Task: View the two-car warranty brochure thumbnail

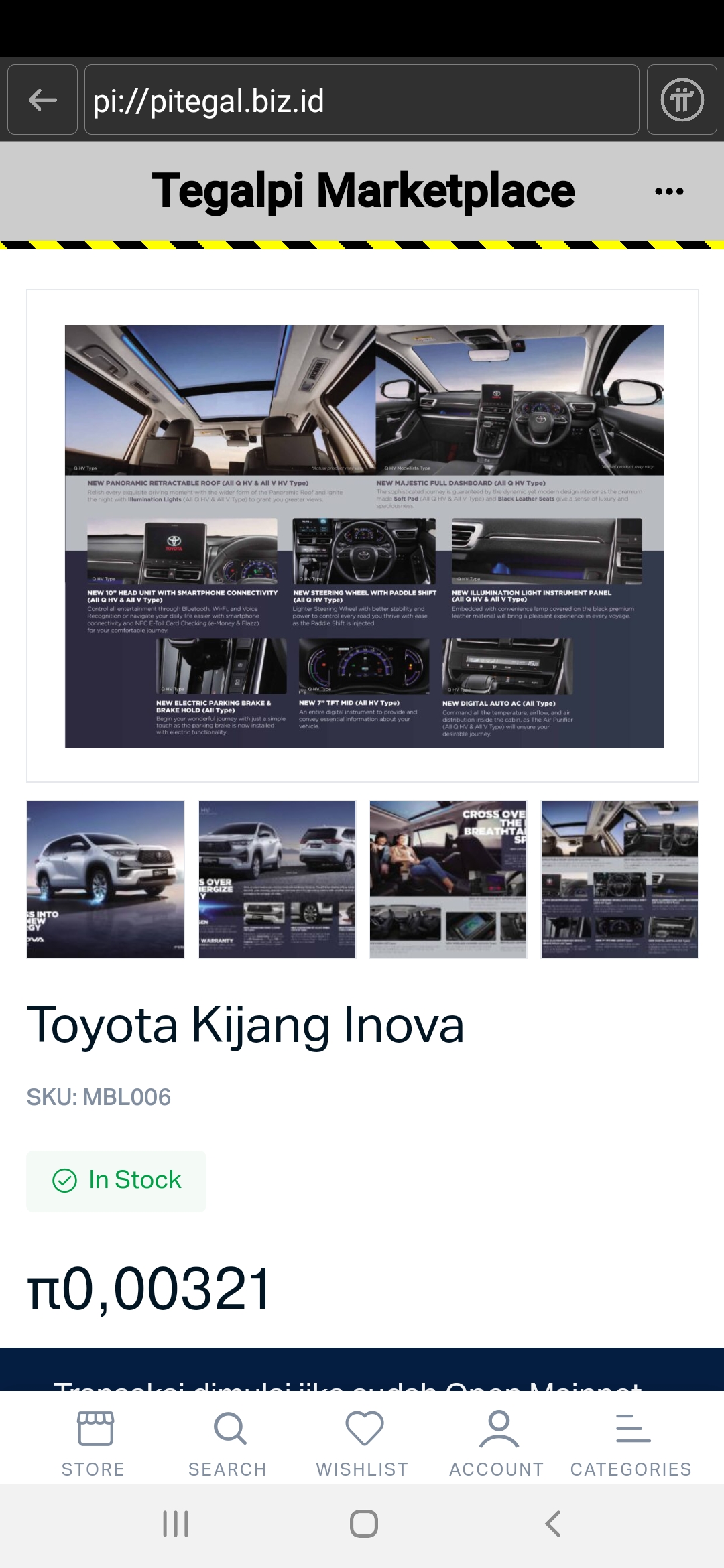Action: [x=277, y=879]
